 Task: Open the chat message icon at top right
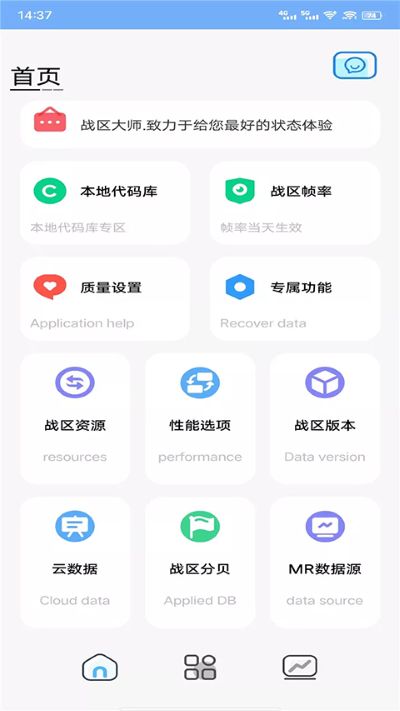[x=355, y=65]
